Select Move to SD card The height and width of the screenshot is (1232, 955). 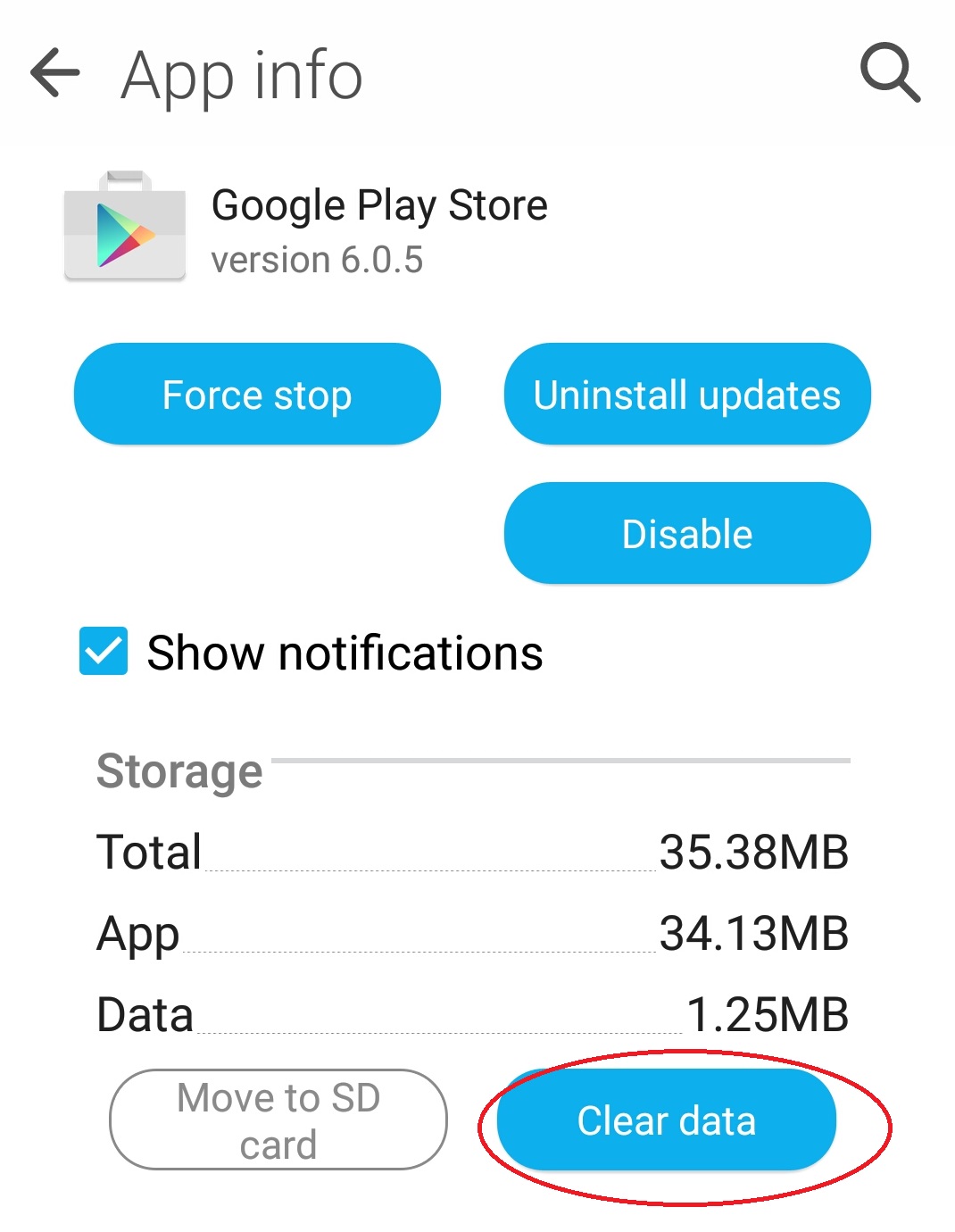coord(278,1120)
